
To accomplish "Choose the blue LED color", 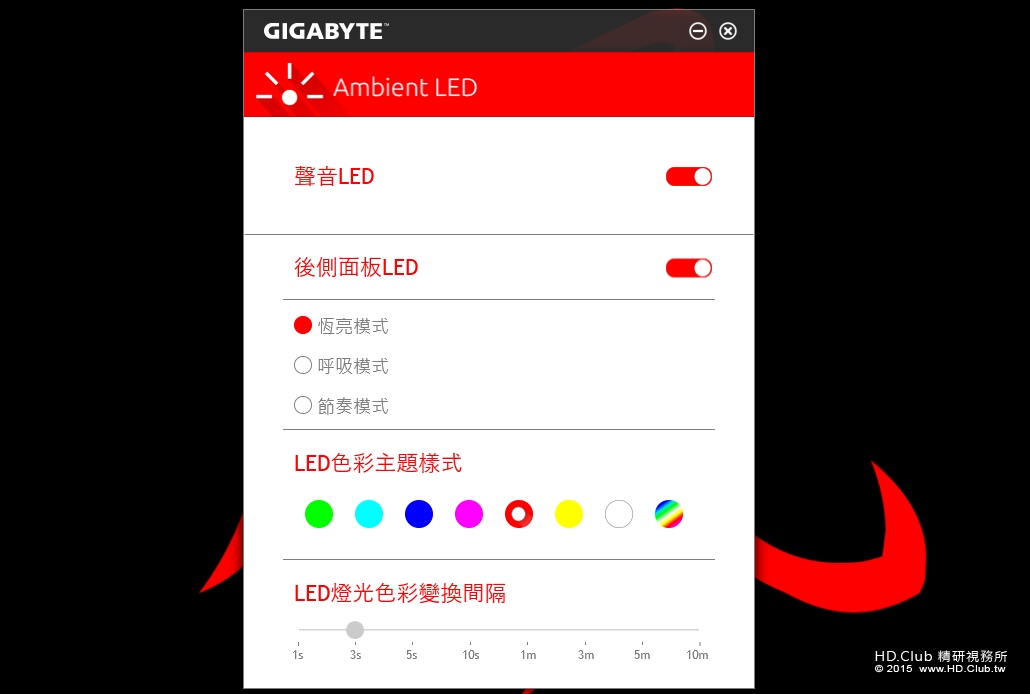I will [x=419, y=514].
